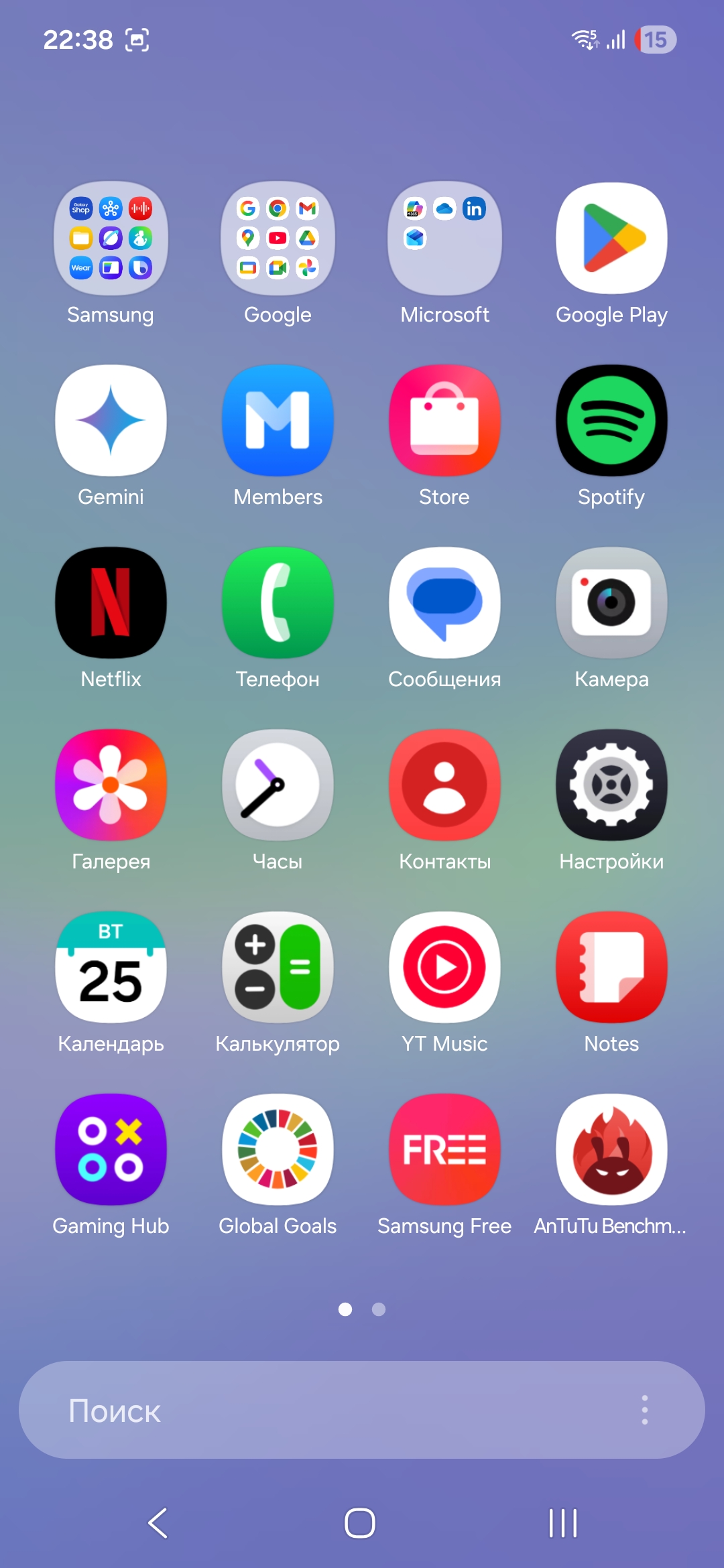Open the Галерея photo app
Viewport: 724px width, 1568px height.
point(111,785)
